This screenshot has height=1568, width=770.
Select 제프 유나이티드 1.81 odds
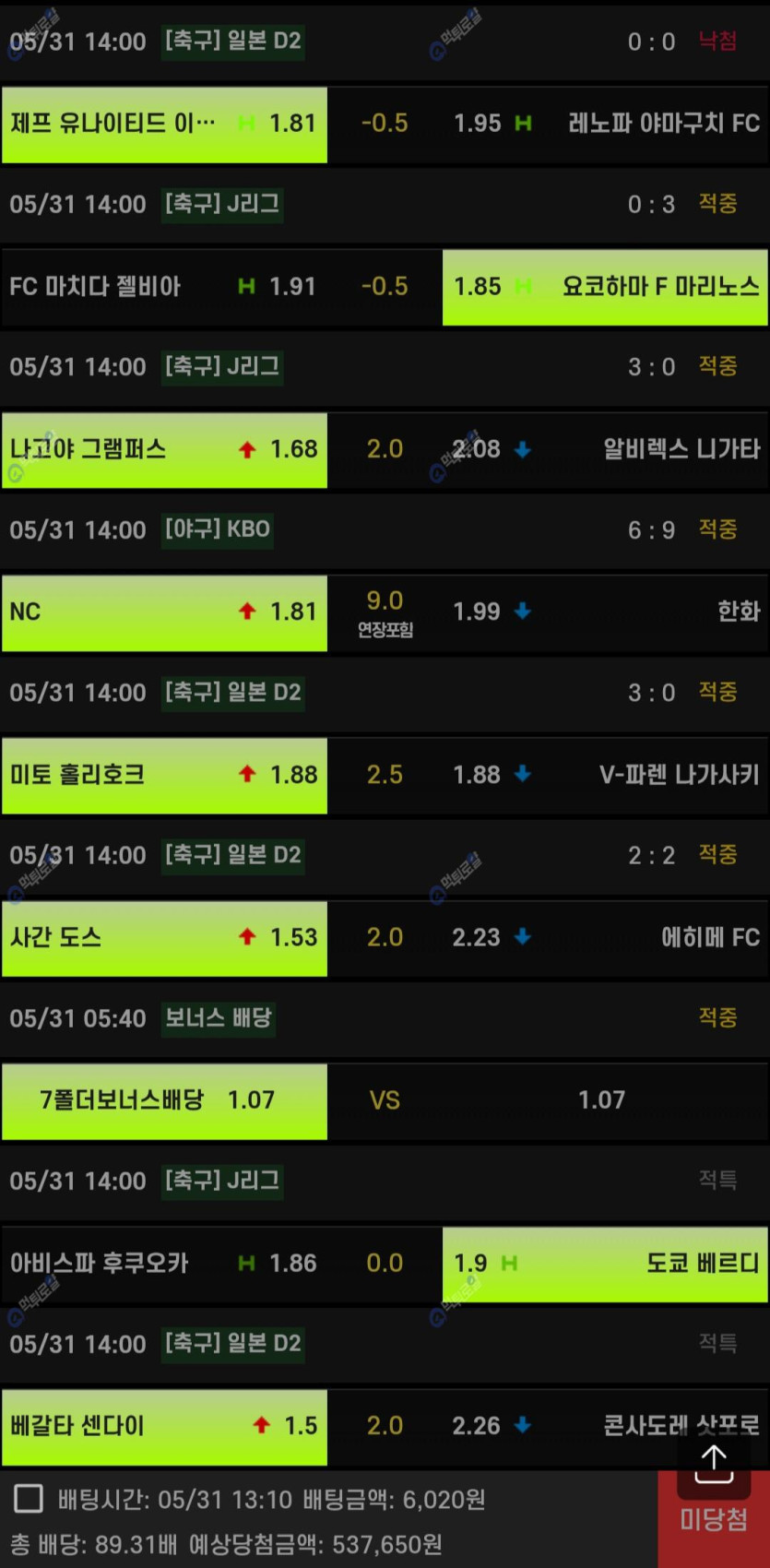click(x=164, y=125)
